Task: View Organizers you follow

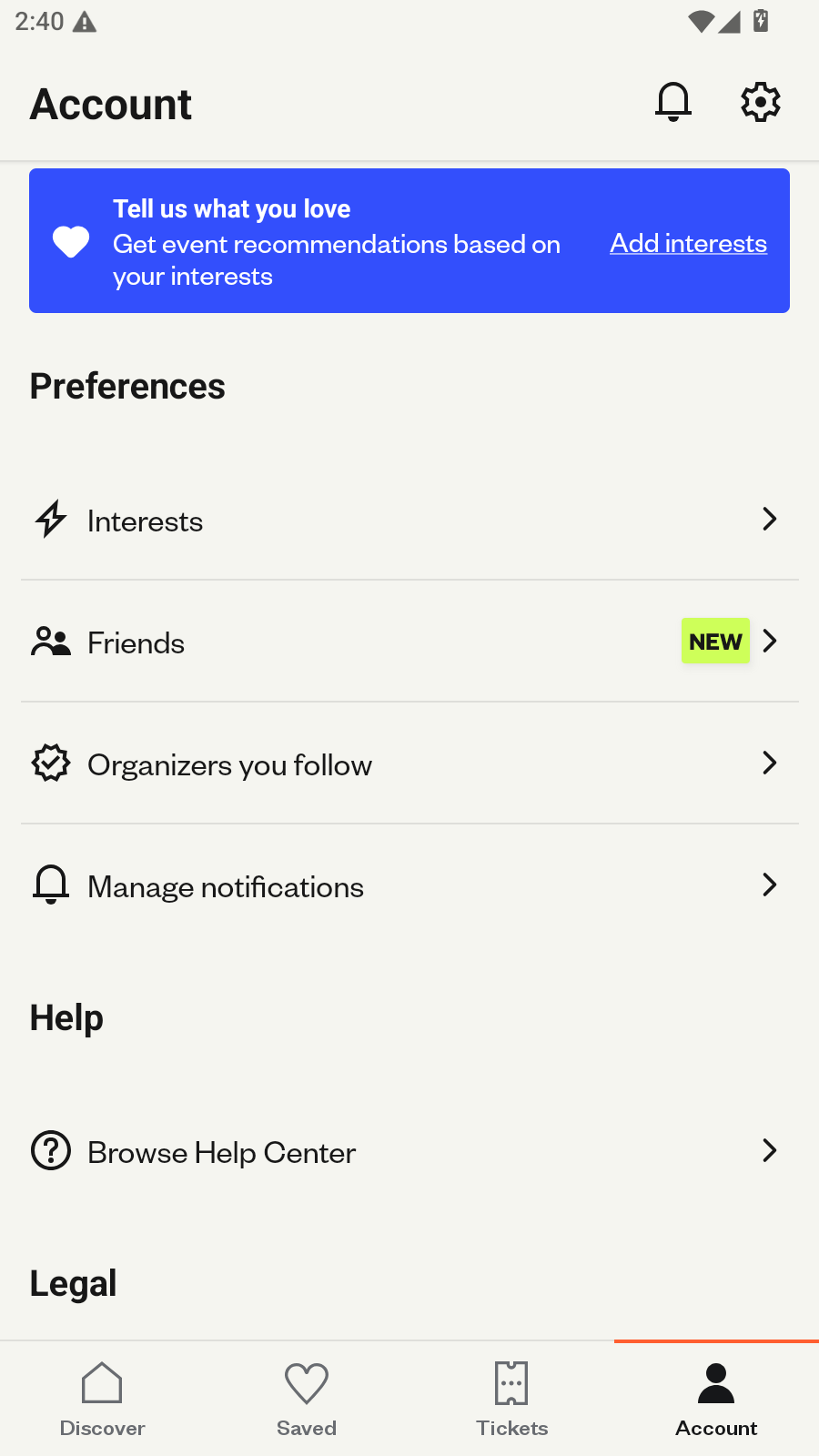Action: click(409, 763)
